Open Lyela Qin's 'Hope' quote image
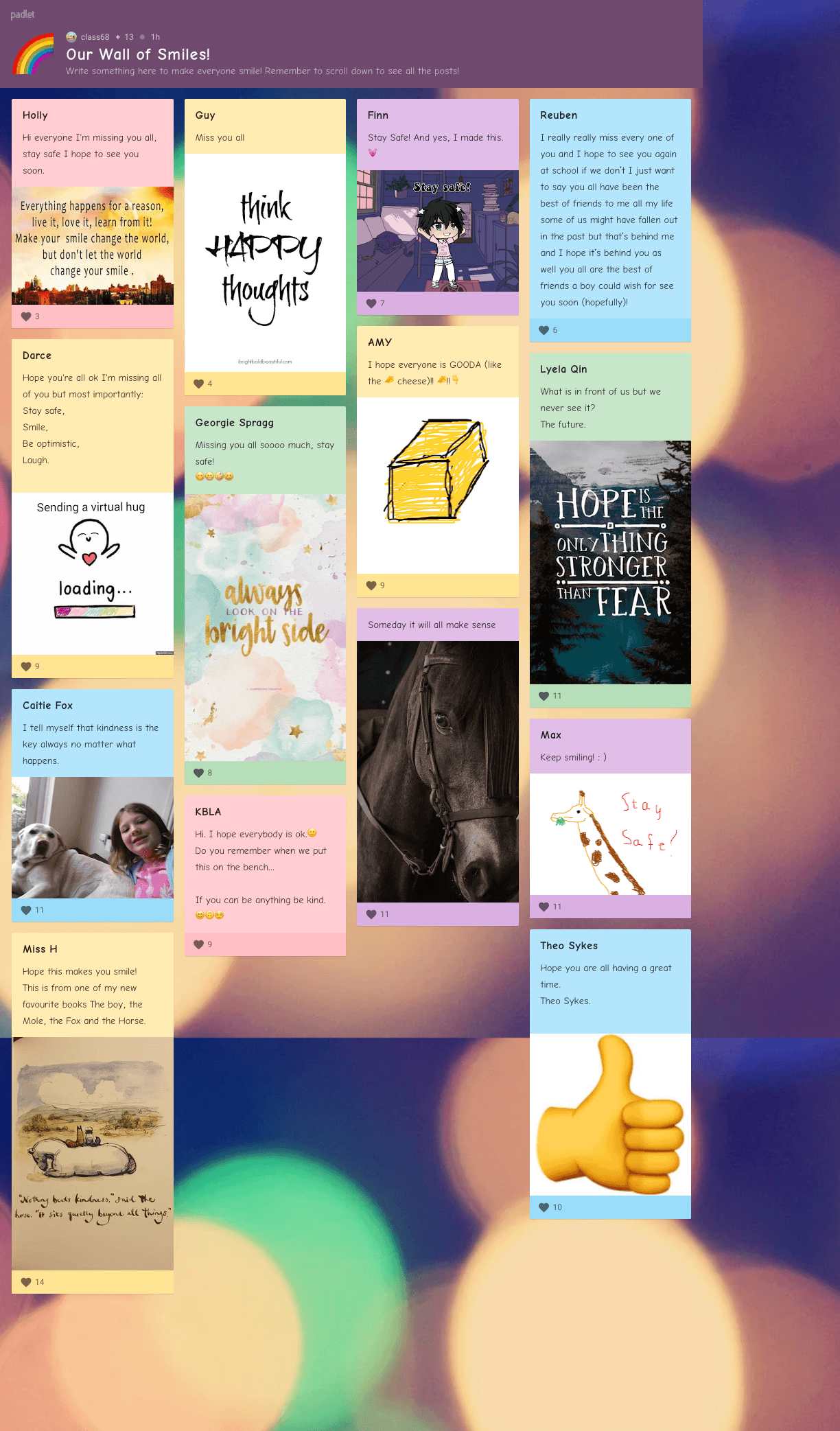The width and height of the screenshot is (840, 1431). pos(610,562)
